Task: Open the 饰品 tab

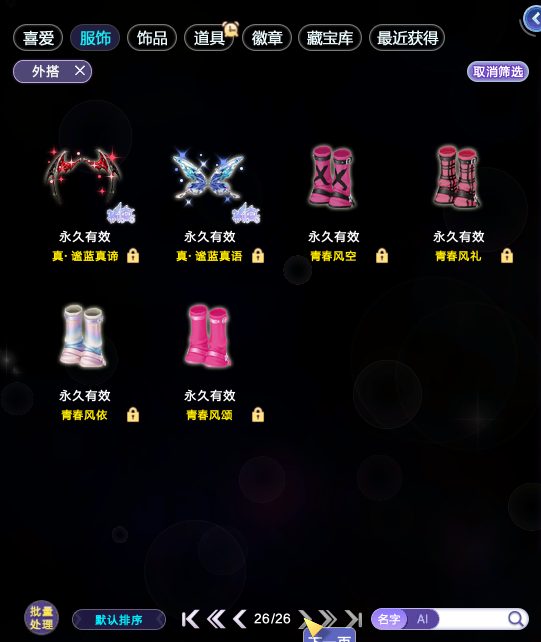Action: click(152, 38)
